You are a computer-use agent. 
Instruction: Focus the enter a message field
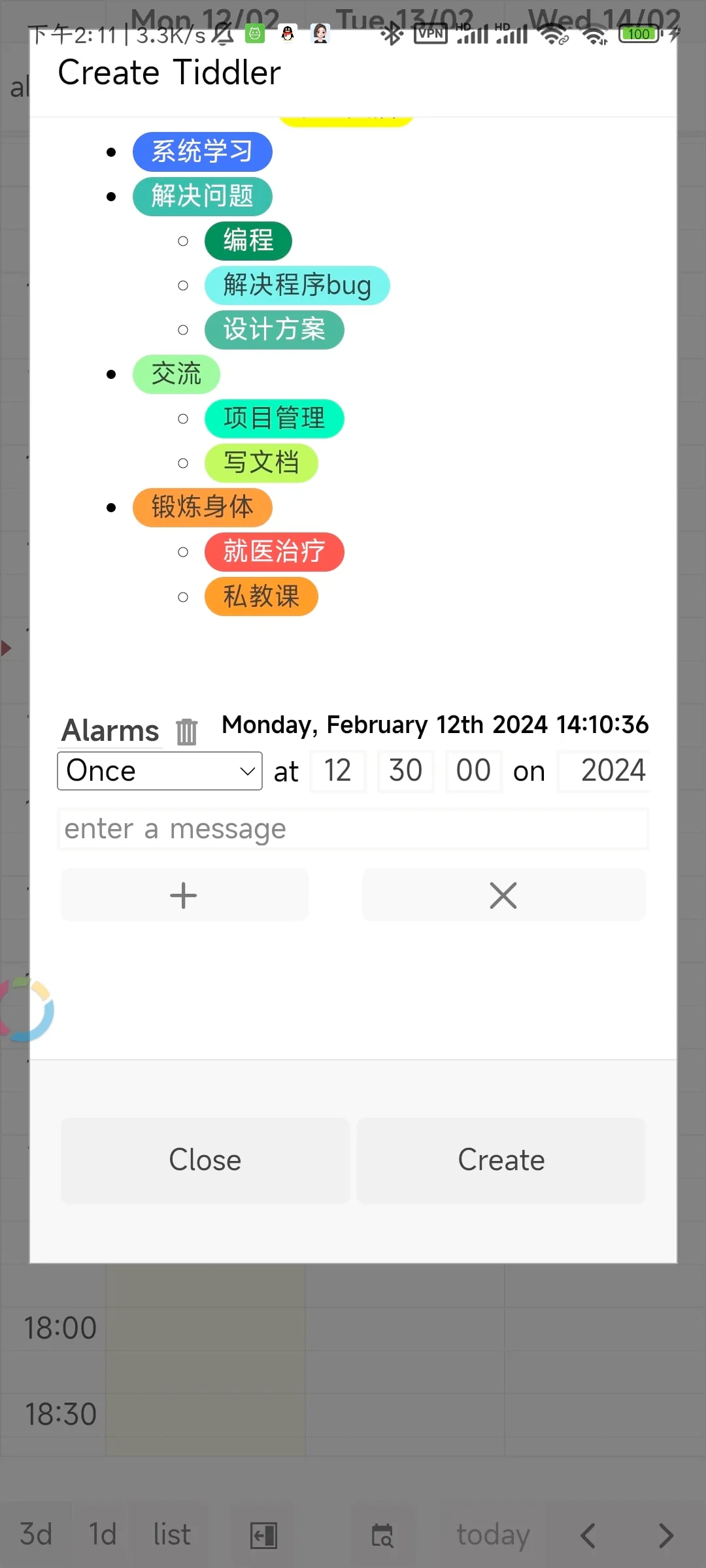coord(353,829)
